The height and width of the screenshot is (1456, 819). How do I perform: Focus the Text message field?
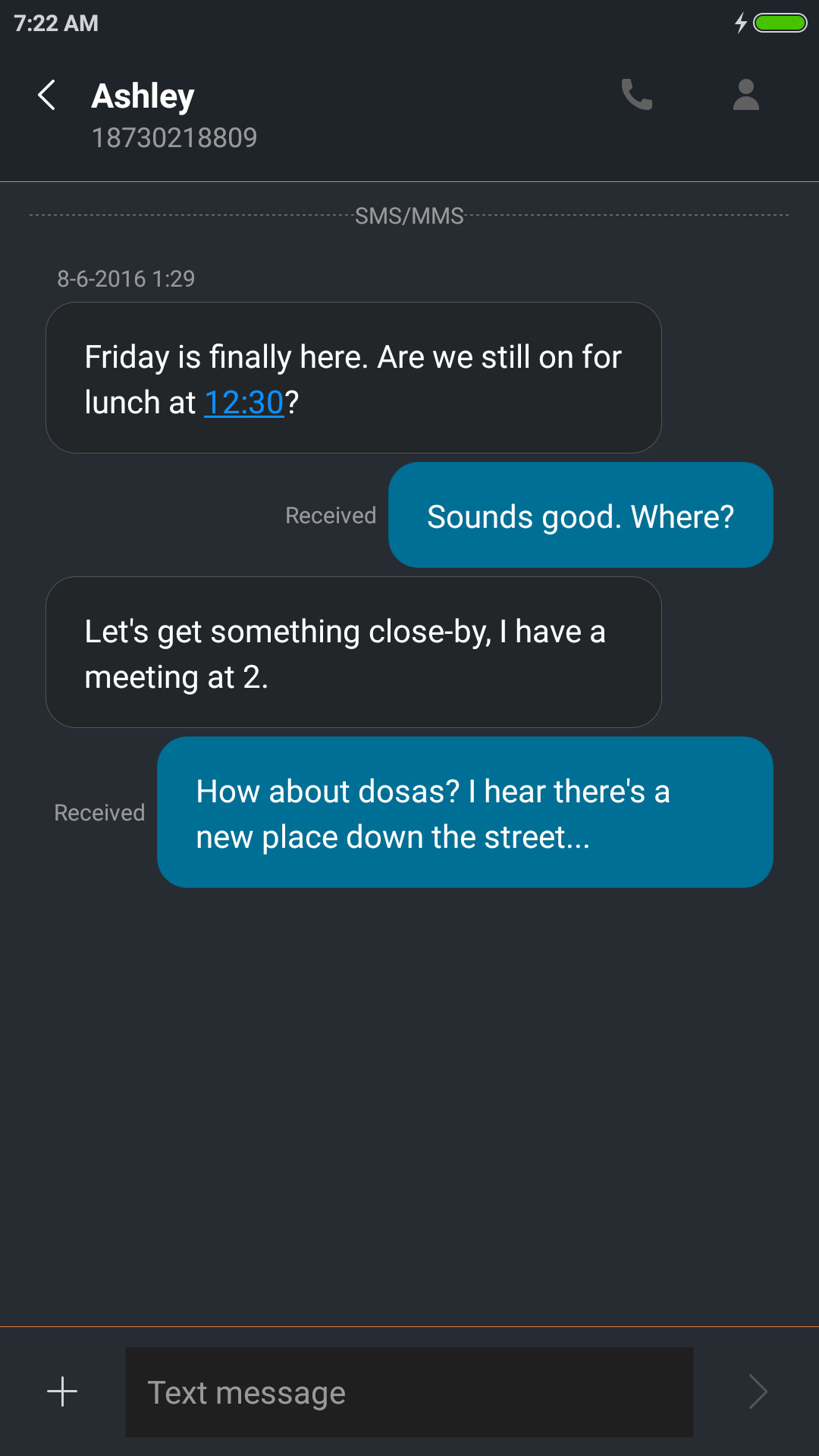click(x=409, y=1392)
